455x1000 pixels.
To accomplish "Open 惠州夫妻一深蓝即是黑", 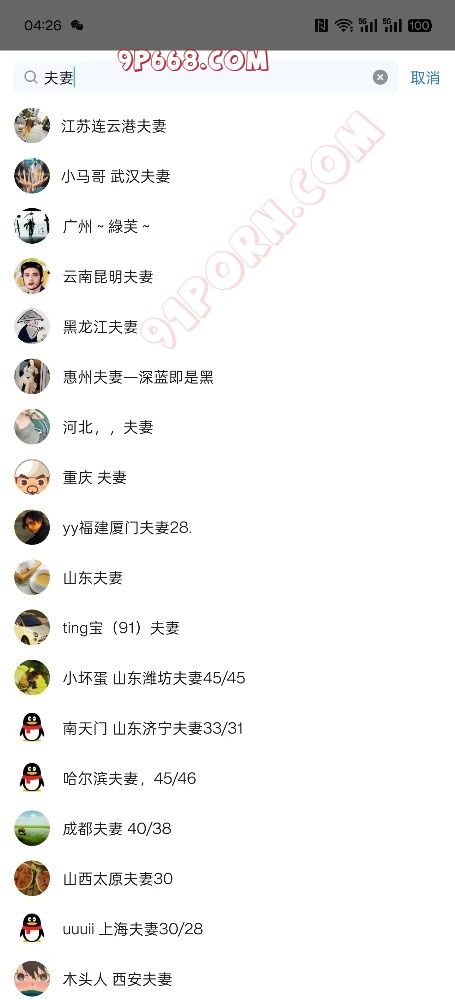I will [x=227, y=377].
